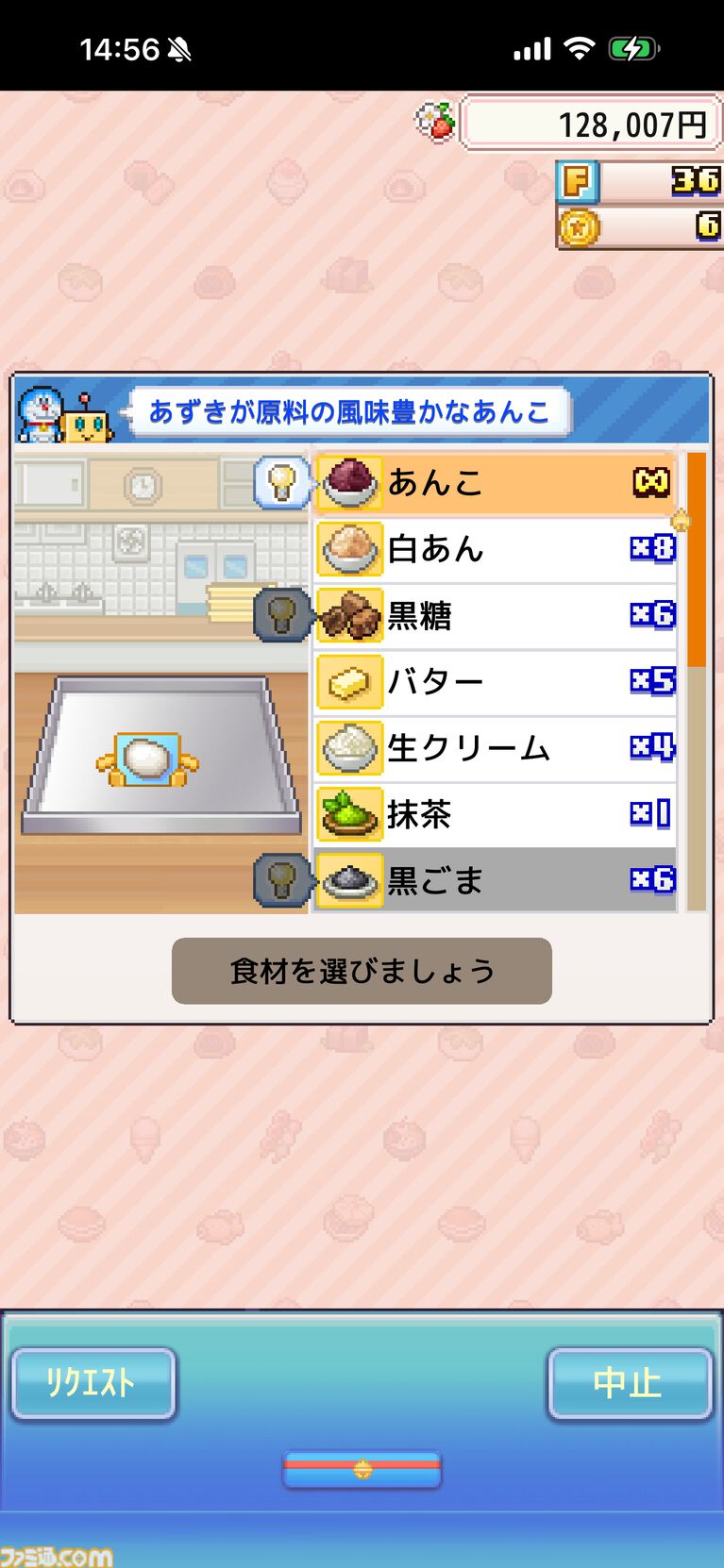Pick the 黒糖 ingredient
This screenshot has height=1568, width=724.
(x=495, y=615)
